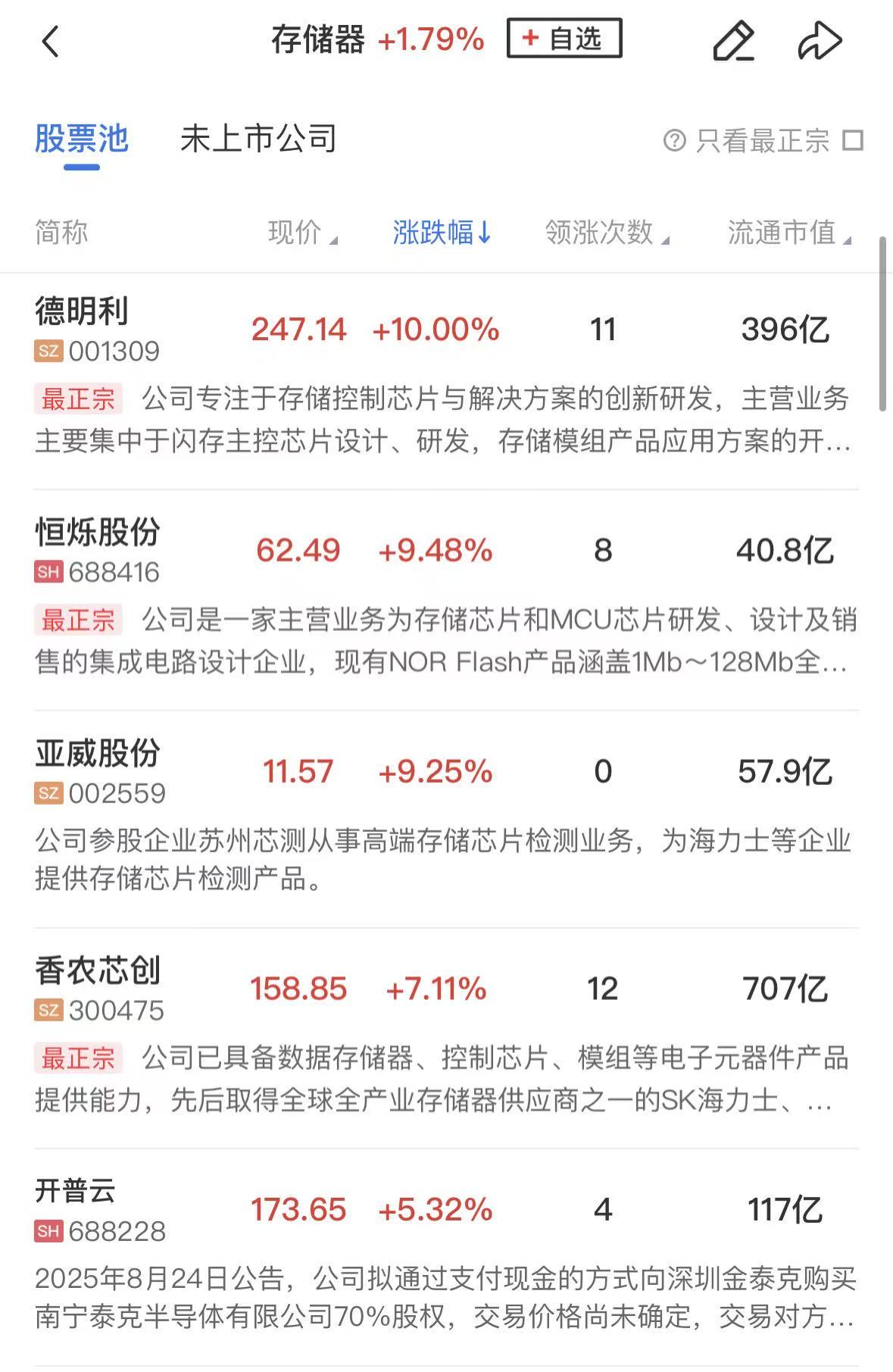View the 亚威股份 stock page
Image resolution: width=893 pixels, height=1372 pixels.
[x=97, y=754]
